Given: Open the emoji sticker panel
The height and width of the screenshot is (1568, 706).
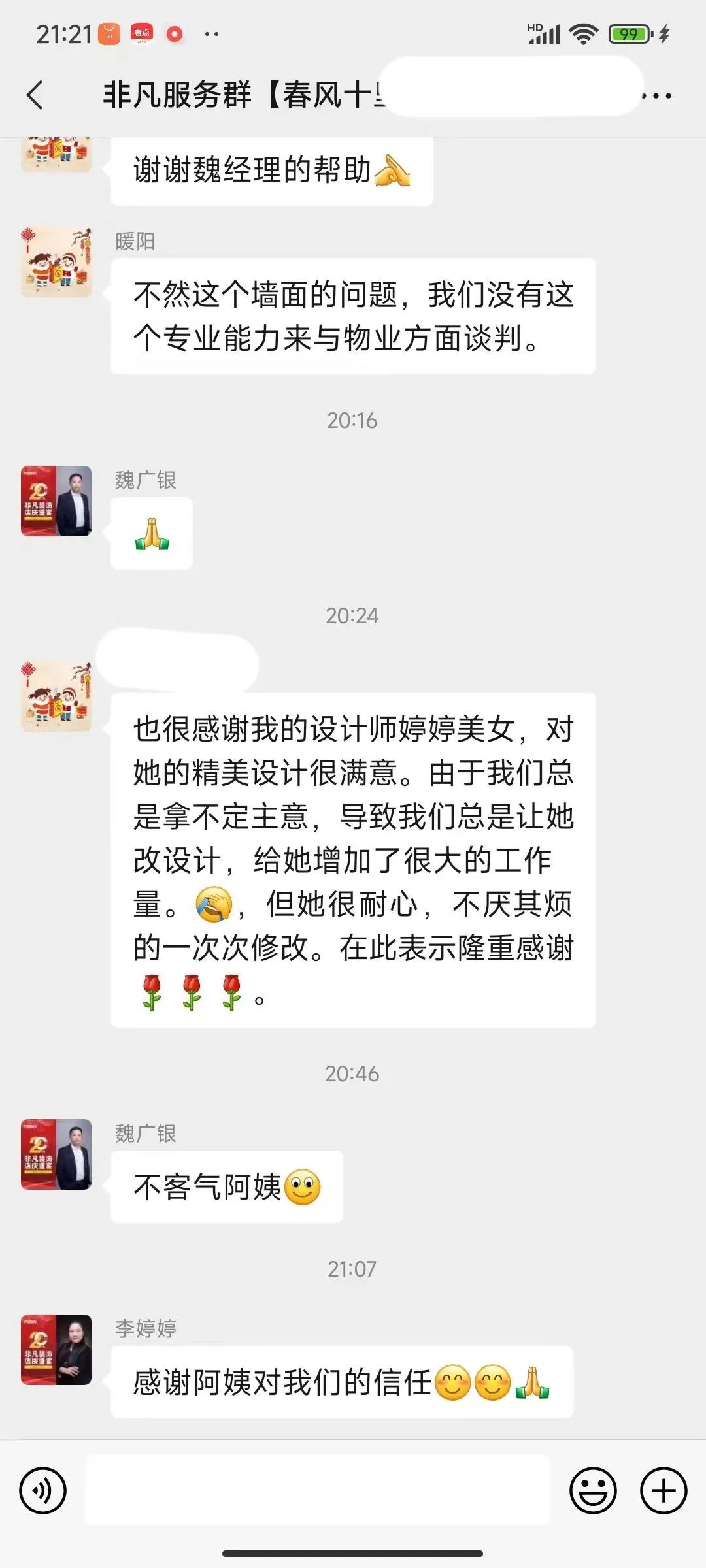Looking at the screenshot, I should tap(593, 1491).
